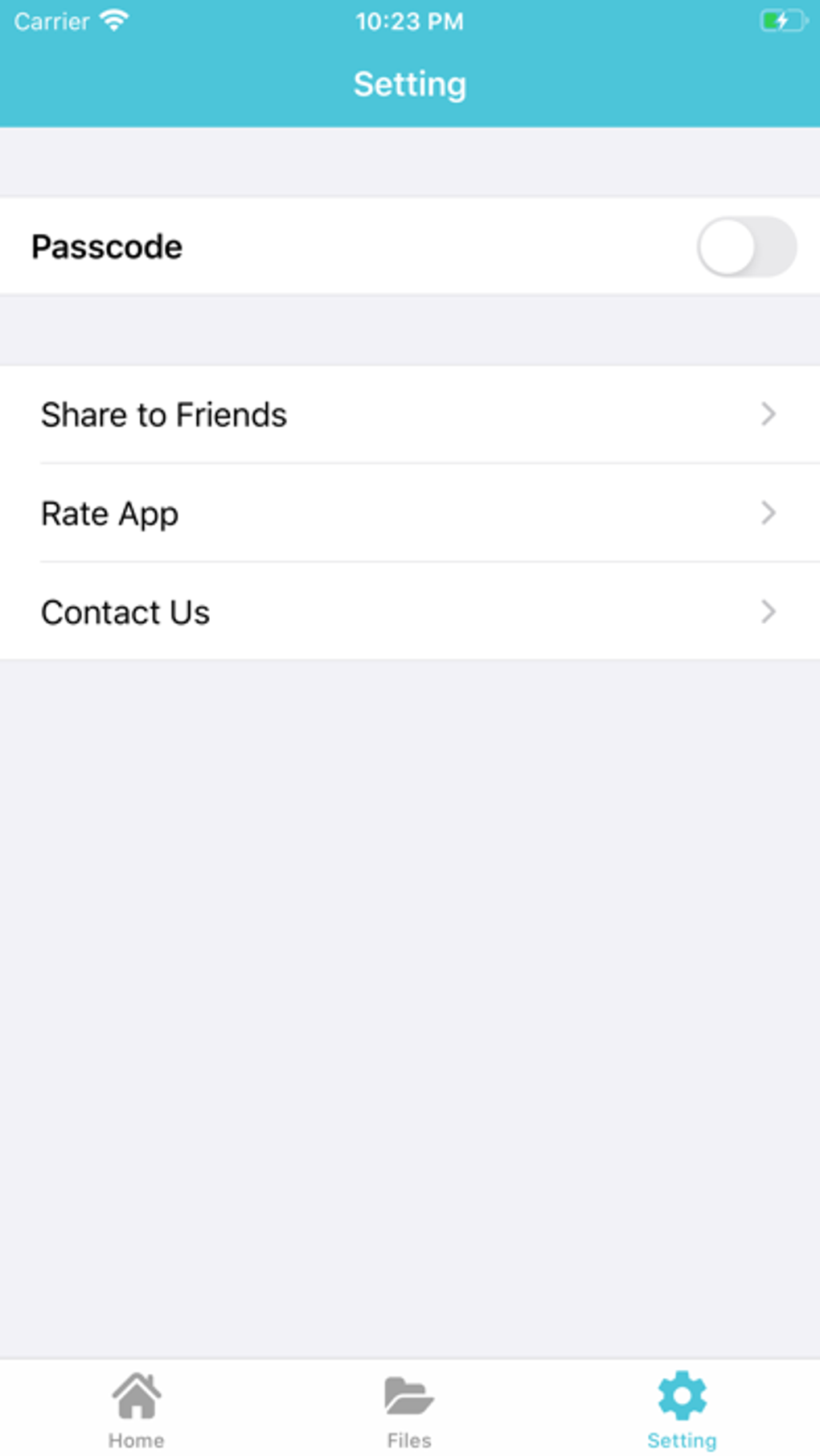Click the charging battery icon
Viewport: 820px width, 1456px height.
[781, 22]
